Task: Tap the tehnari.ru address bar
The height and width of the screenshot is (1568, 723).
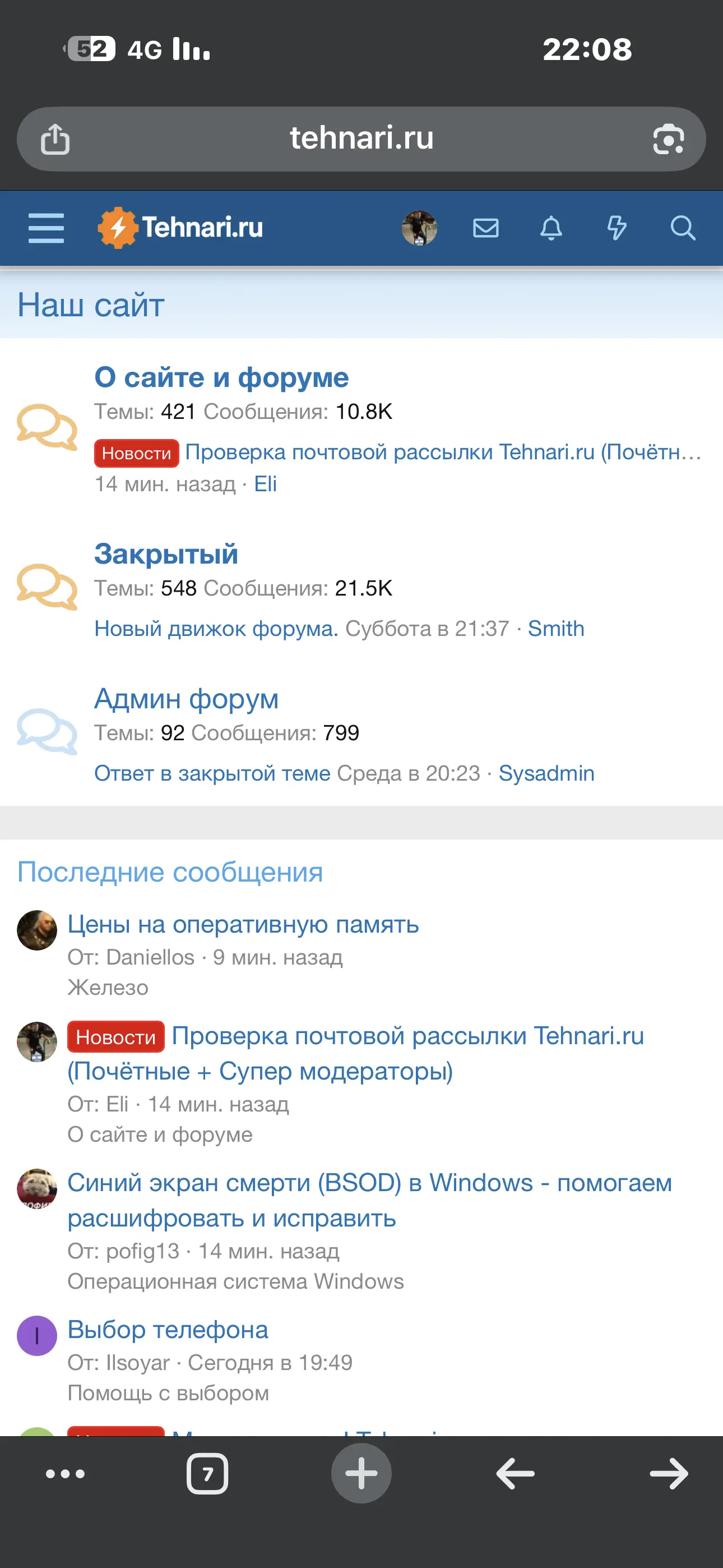Action: 361,139
